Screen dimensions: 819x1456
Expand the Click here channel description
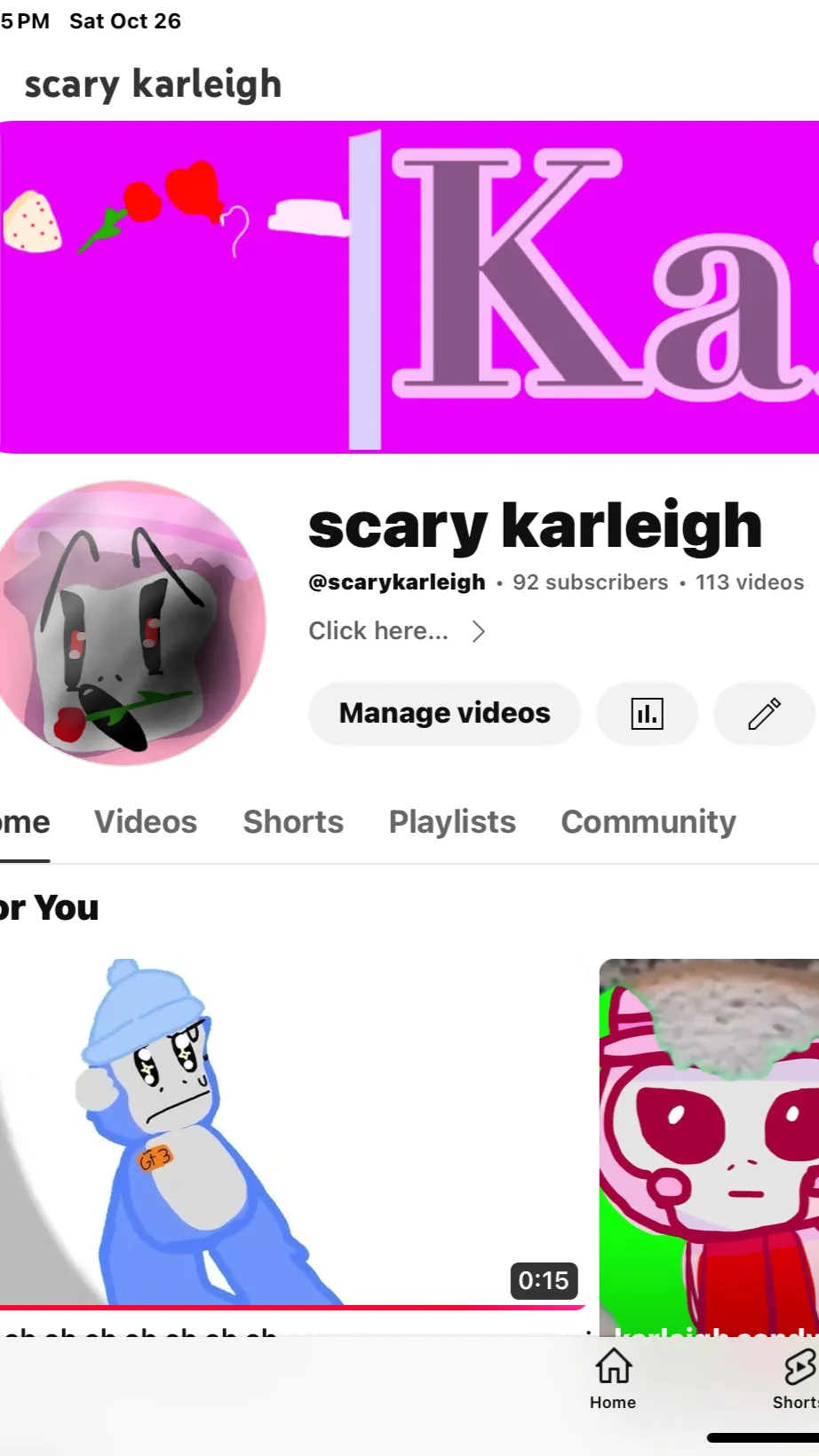(x=396, y=631)
